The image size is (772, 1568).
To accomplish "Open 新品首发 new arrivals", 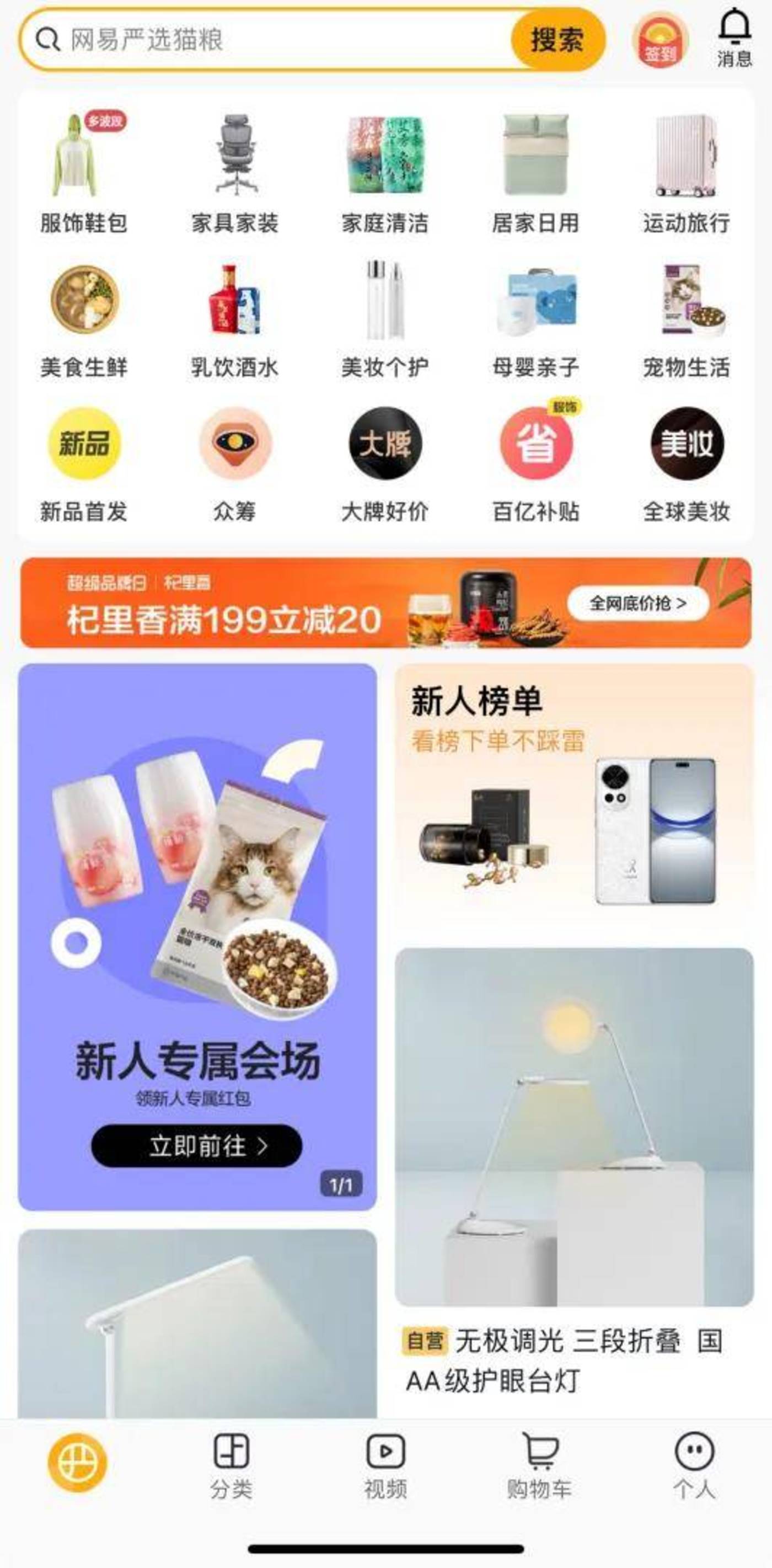I will pos(84,462).
